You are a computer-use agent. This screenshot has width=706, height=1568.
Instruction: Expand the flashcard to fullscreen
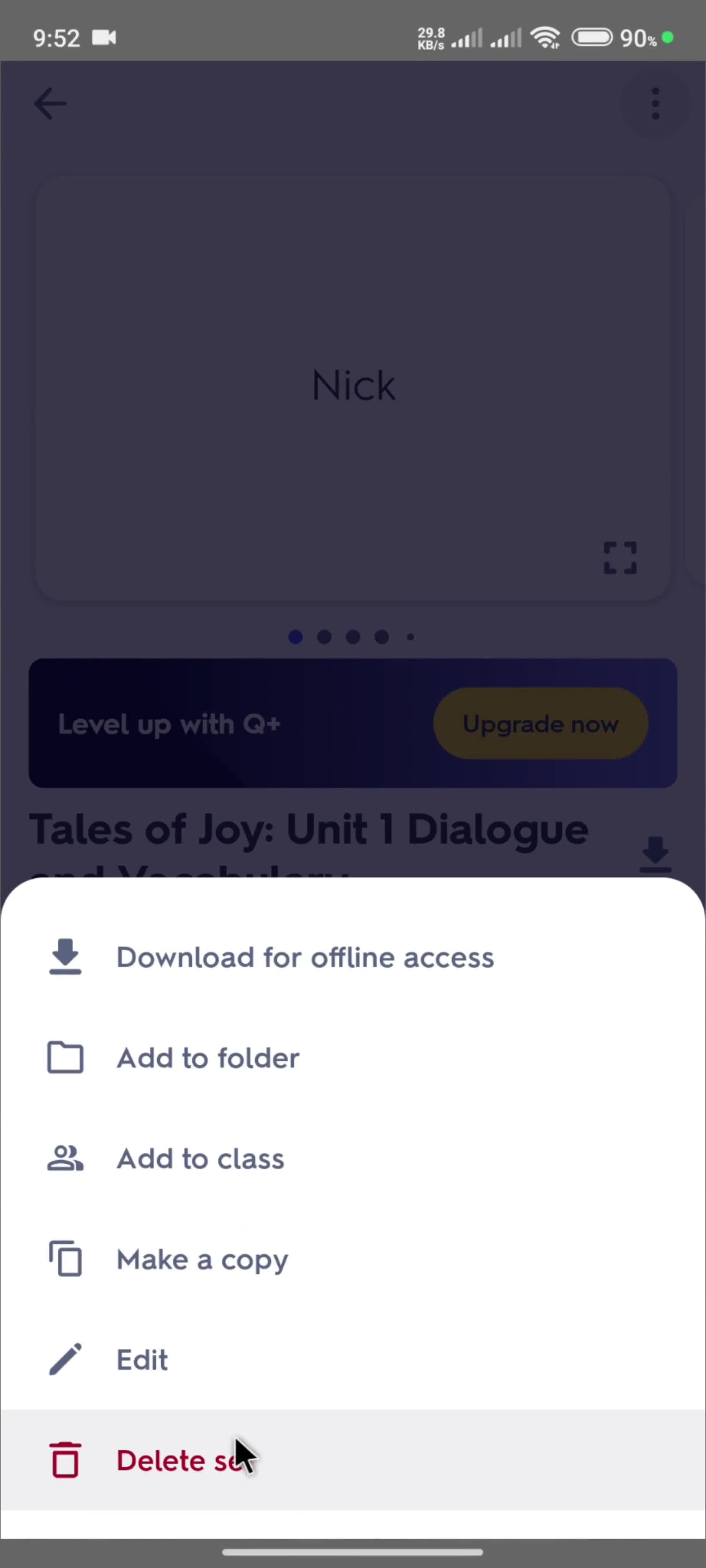[619, 558]
